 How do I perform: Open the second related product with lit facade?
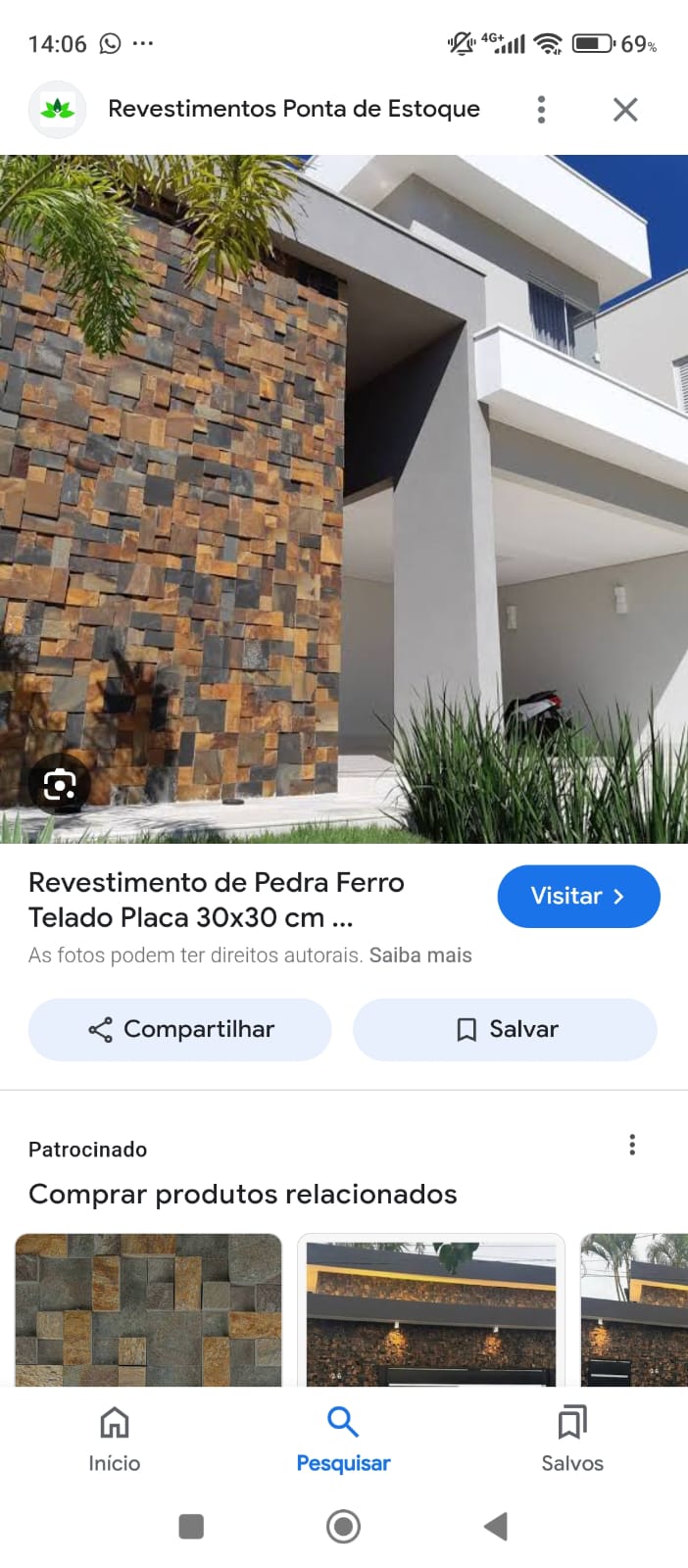(x=431, y=1309)
